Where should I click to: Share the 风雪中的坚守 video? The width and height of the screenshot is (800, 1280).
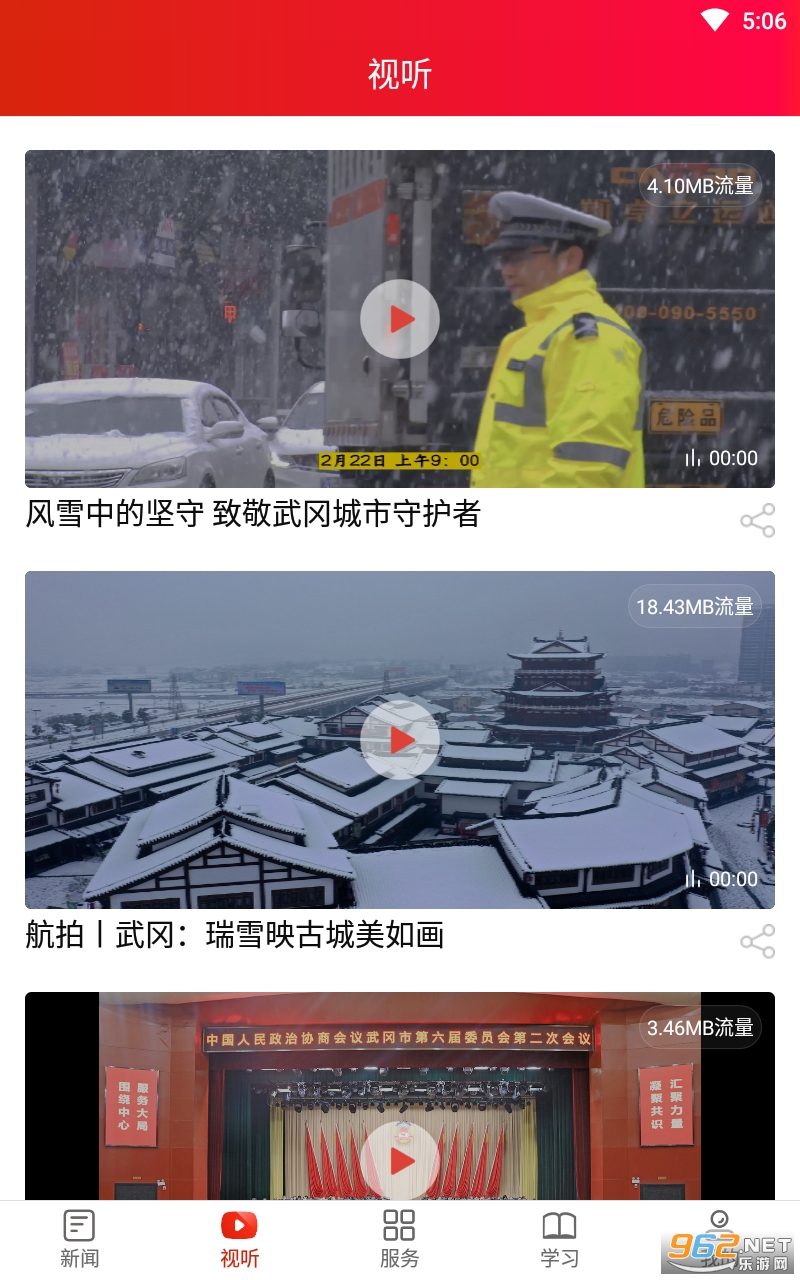[x=757, y=521]
